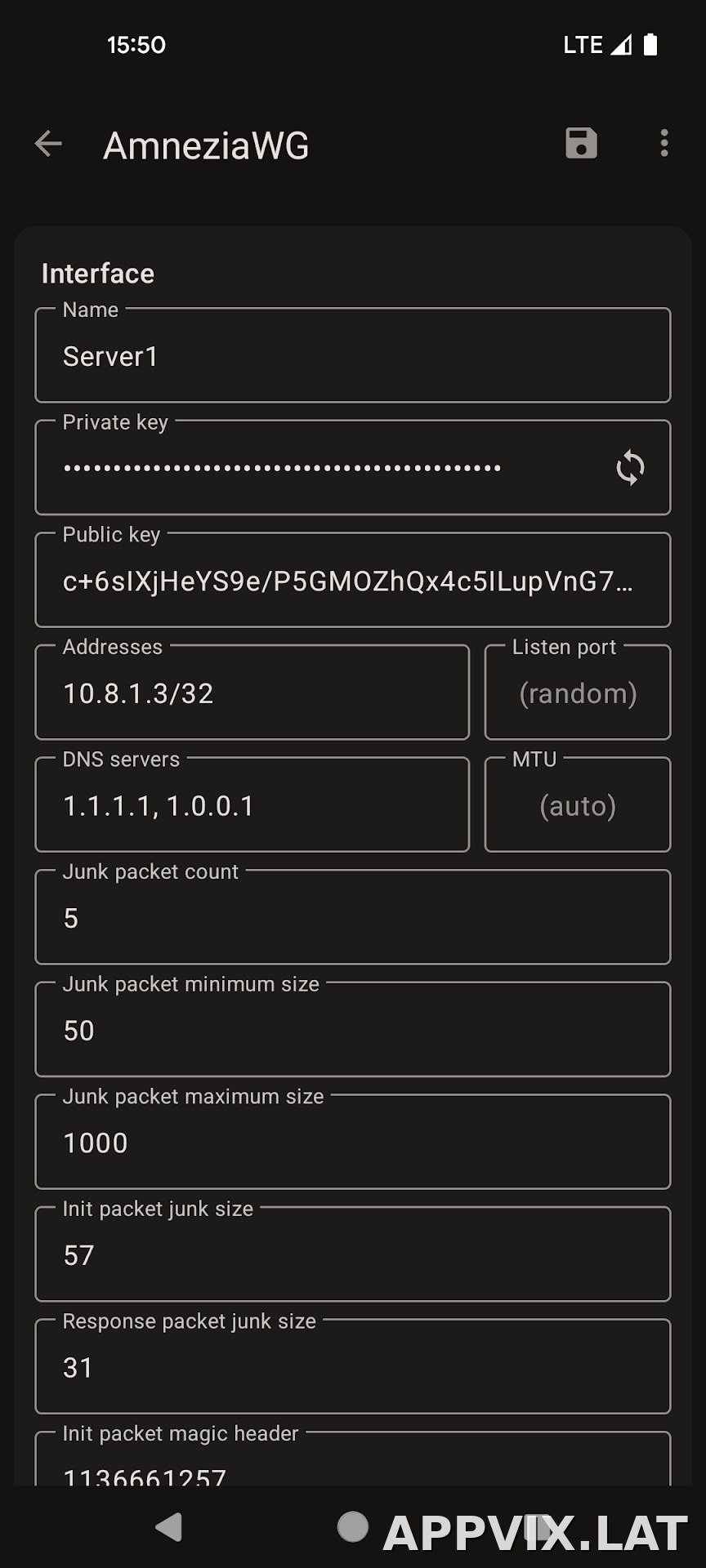Set the MTU field
The image size is (706, 1568).
coord(578,804)
